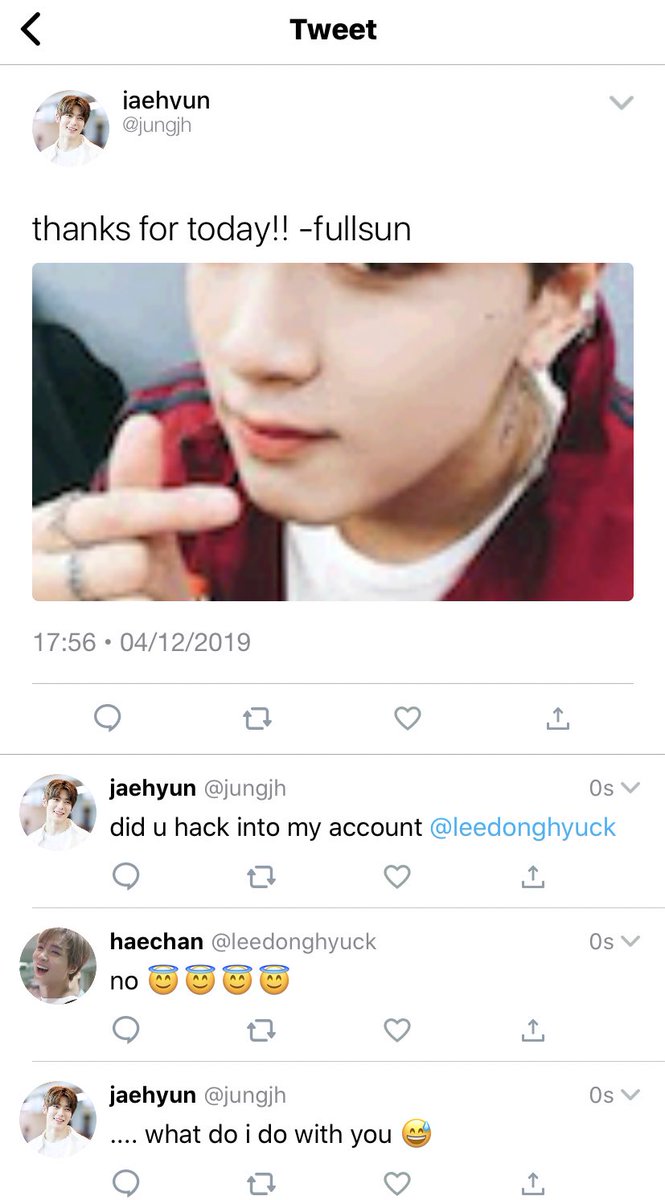Expand chevron on 'what do i do' reply

630,1095
